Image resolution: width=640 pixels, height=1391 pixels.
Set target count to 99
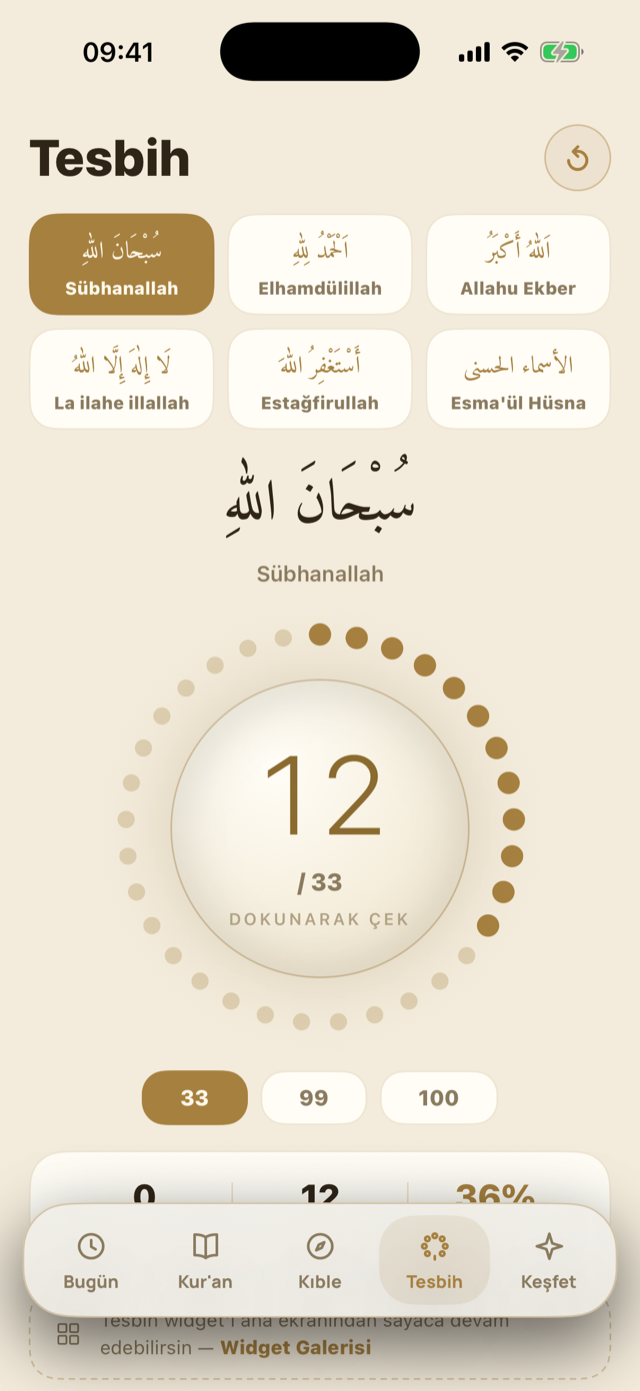(314, 1098)
